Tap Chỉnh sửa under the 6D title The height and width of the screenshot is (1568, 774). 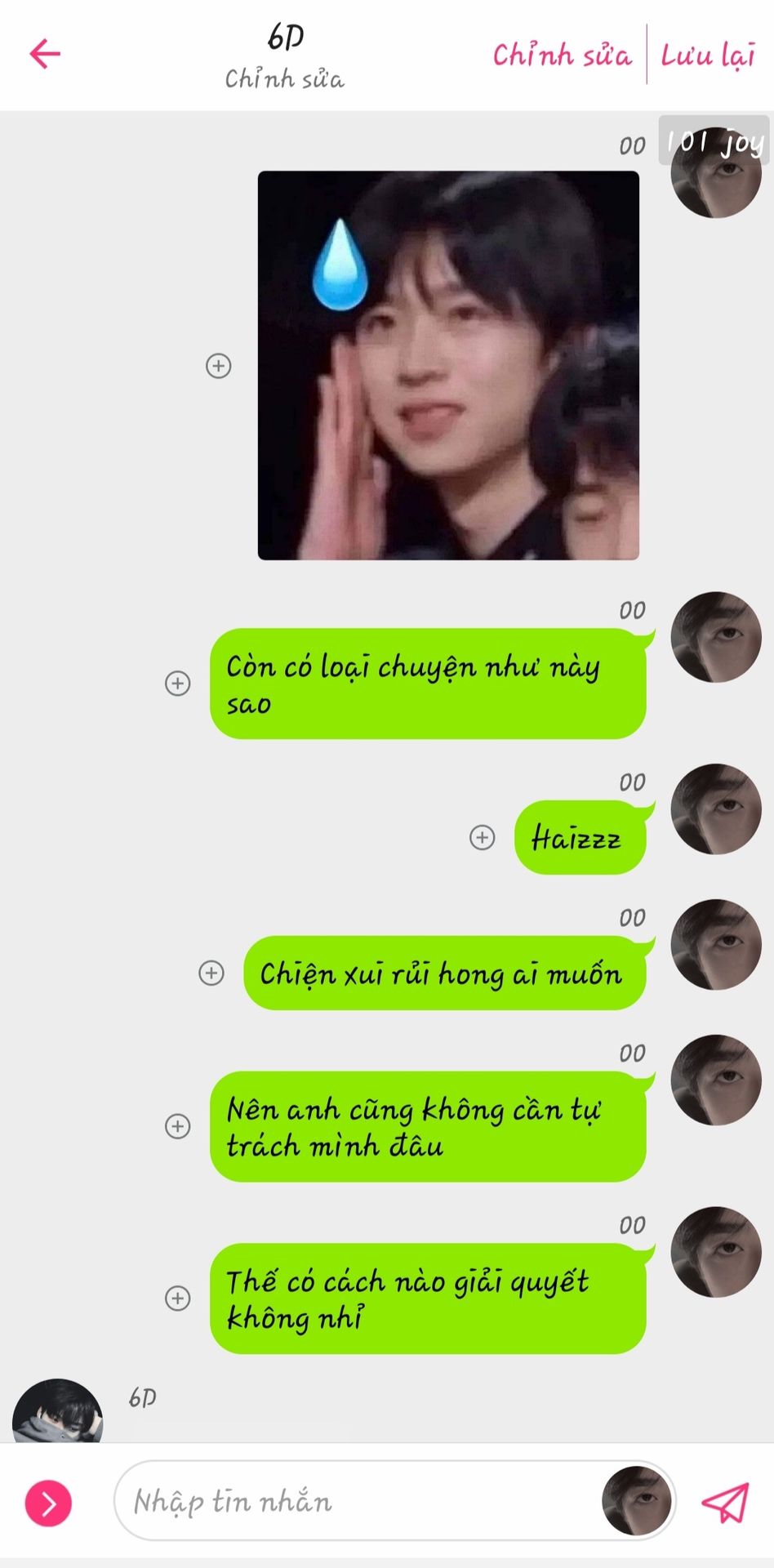284,78
